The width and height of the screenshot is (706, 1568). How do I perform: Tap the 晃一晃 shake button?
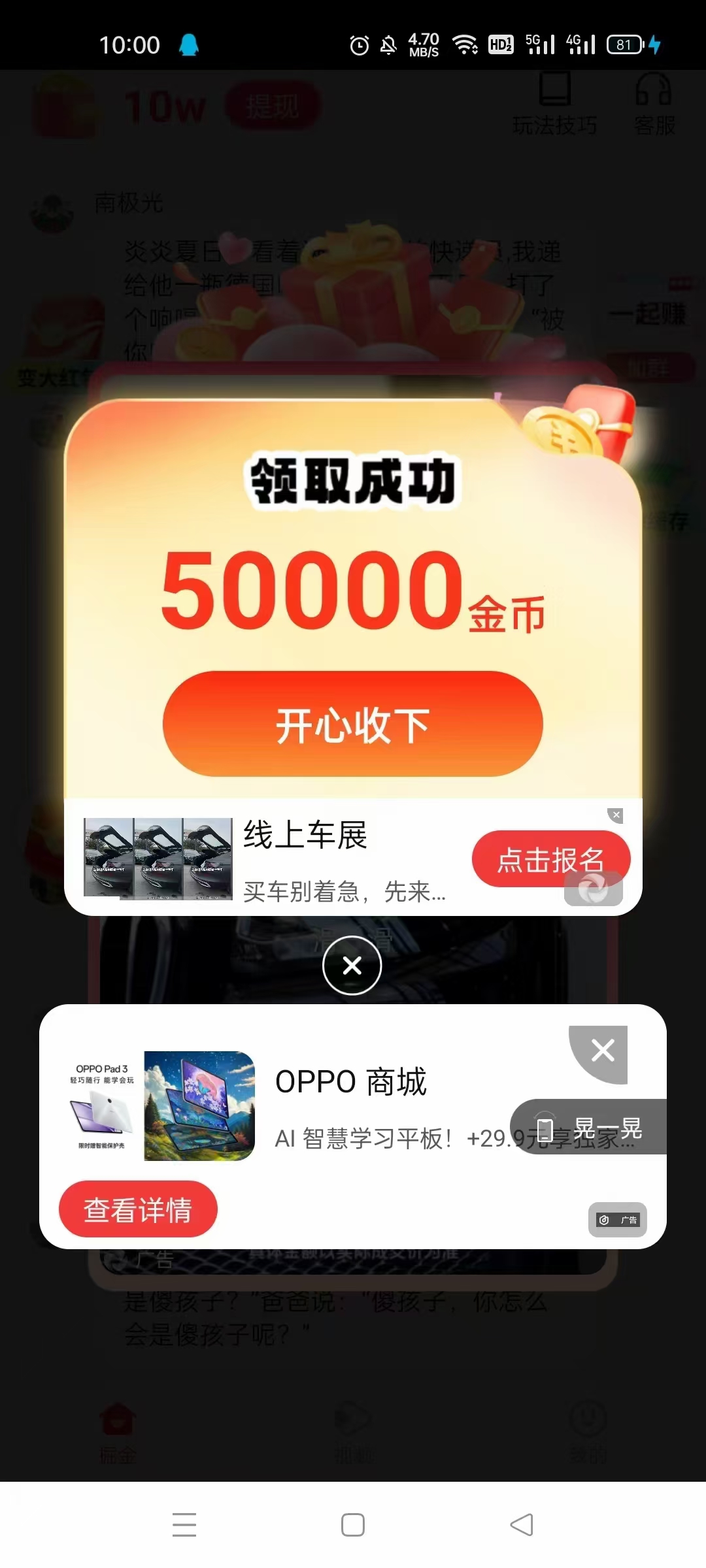point(588,1127)
